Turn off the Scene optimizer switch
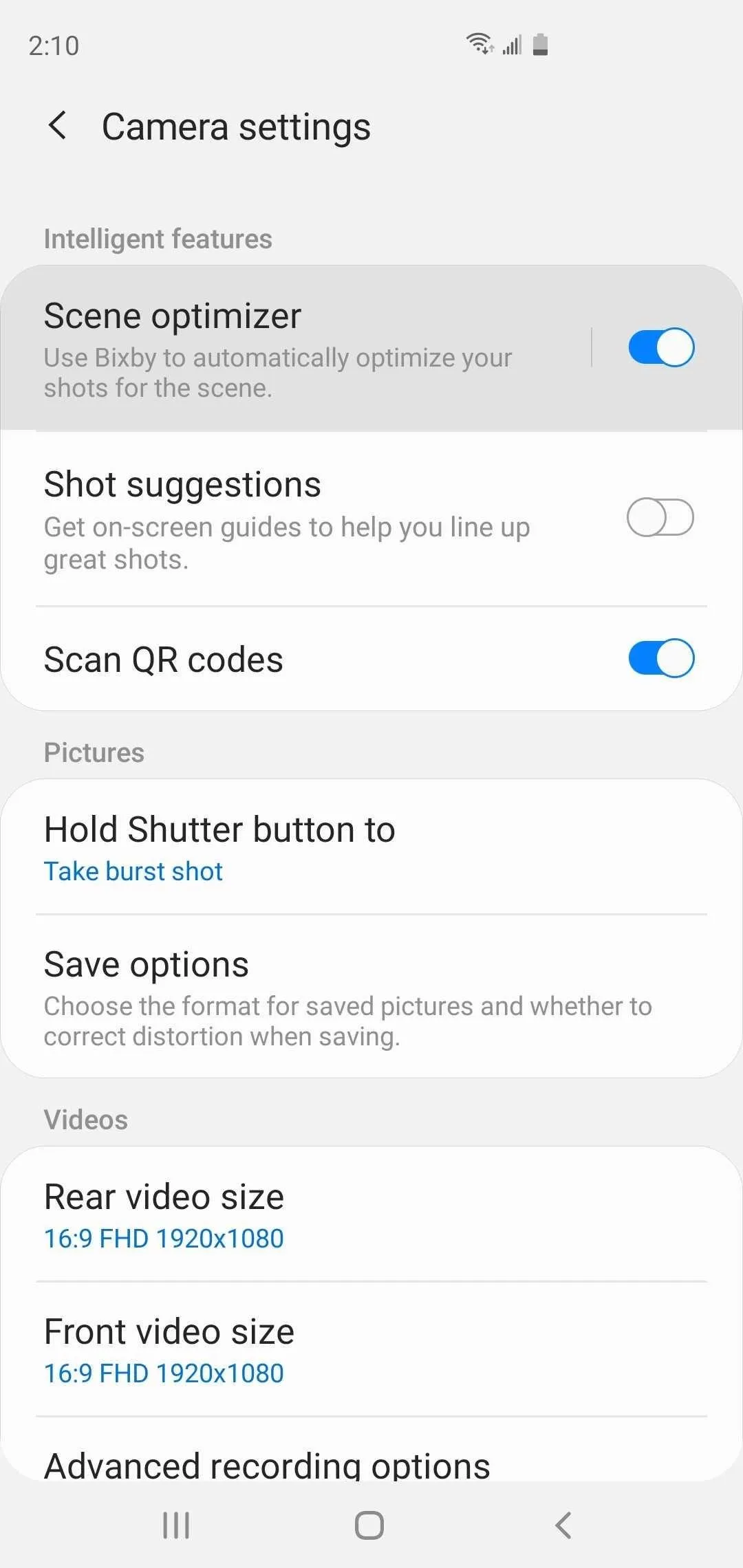 [661, 347]
